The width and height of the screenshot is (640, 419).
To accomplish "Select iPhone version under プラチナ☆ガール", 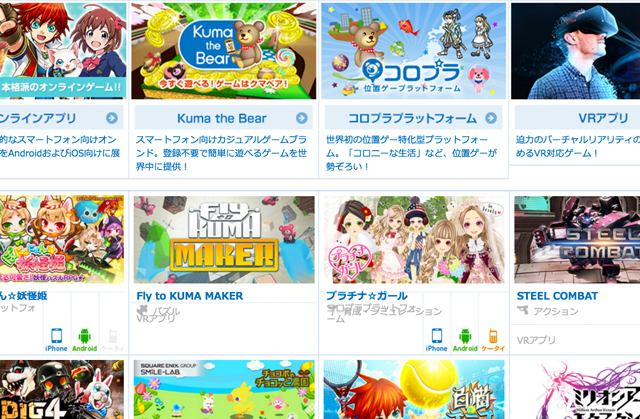I will pos(436,340).
